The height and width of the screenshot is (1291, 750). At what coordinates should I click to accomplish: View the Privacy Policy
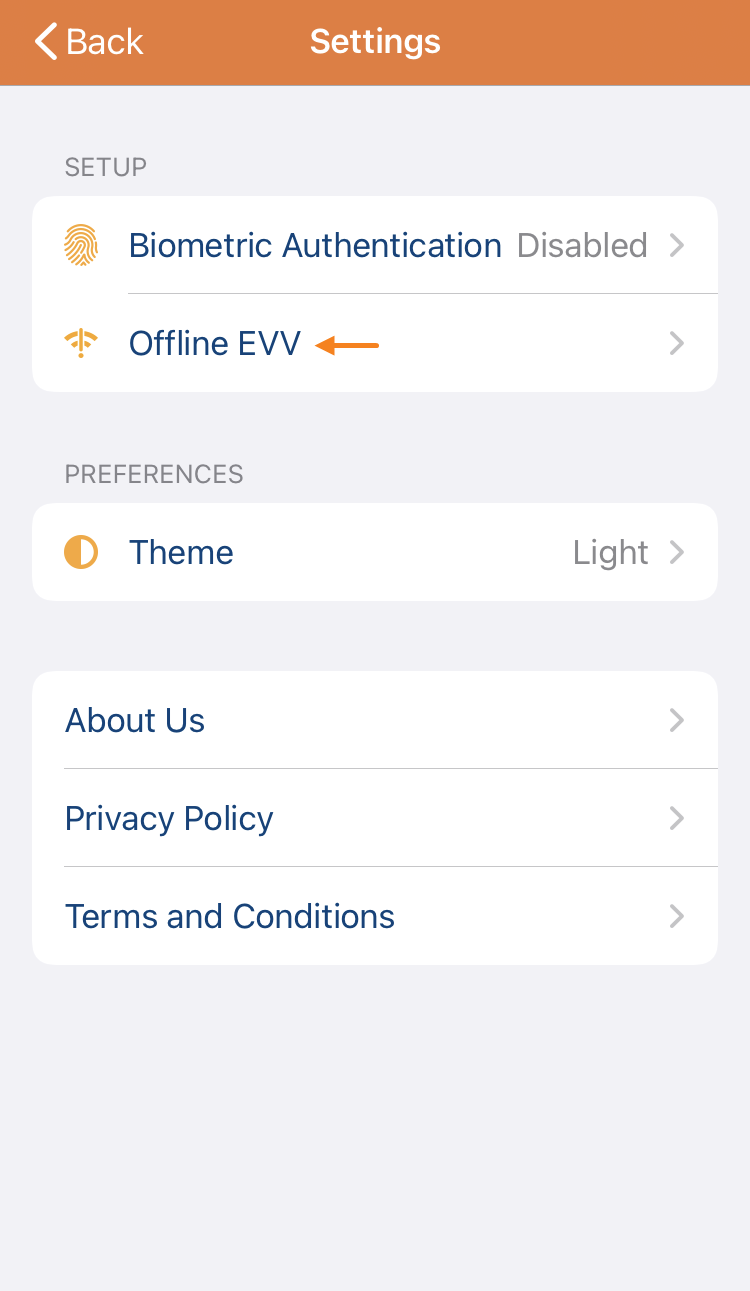click(x=168, y=818)
